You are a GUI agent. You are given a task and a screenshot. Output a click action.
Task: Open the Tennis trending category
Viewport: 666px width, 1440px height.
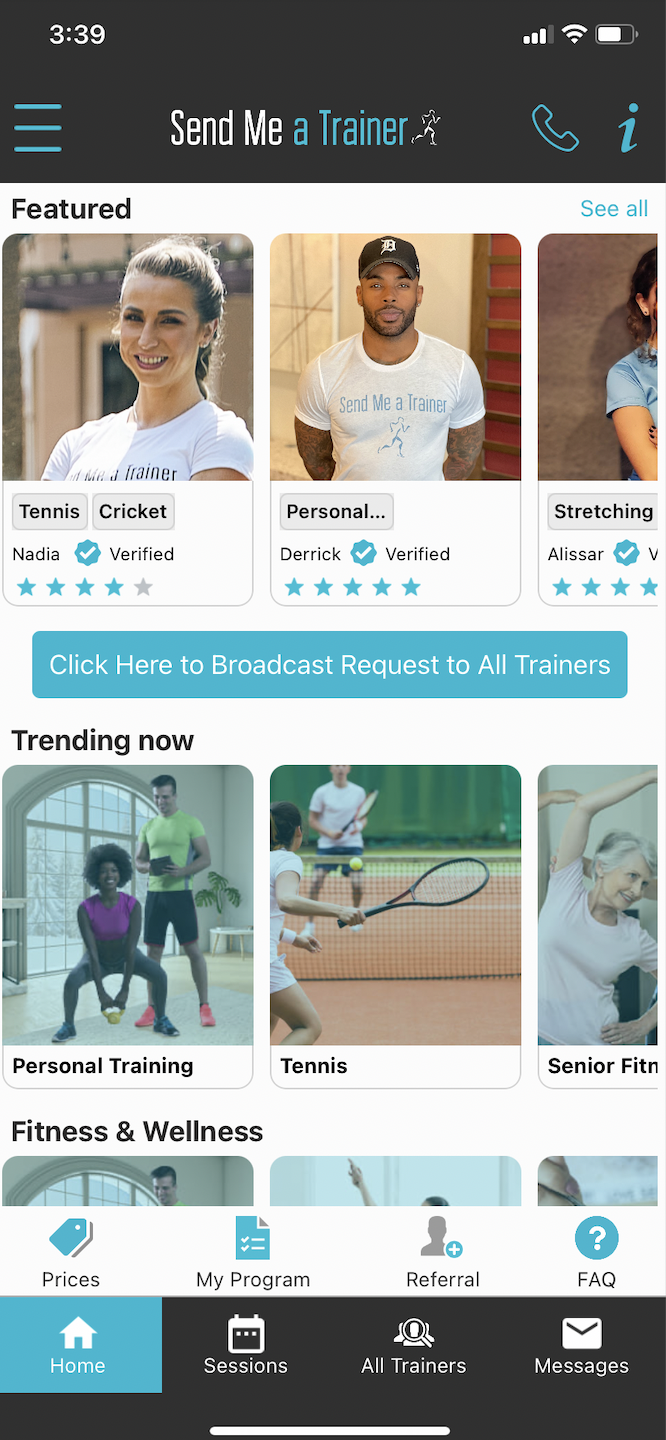395,925
